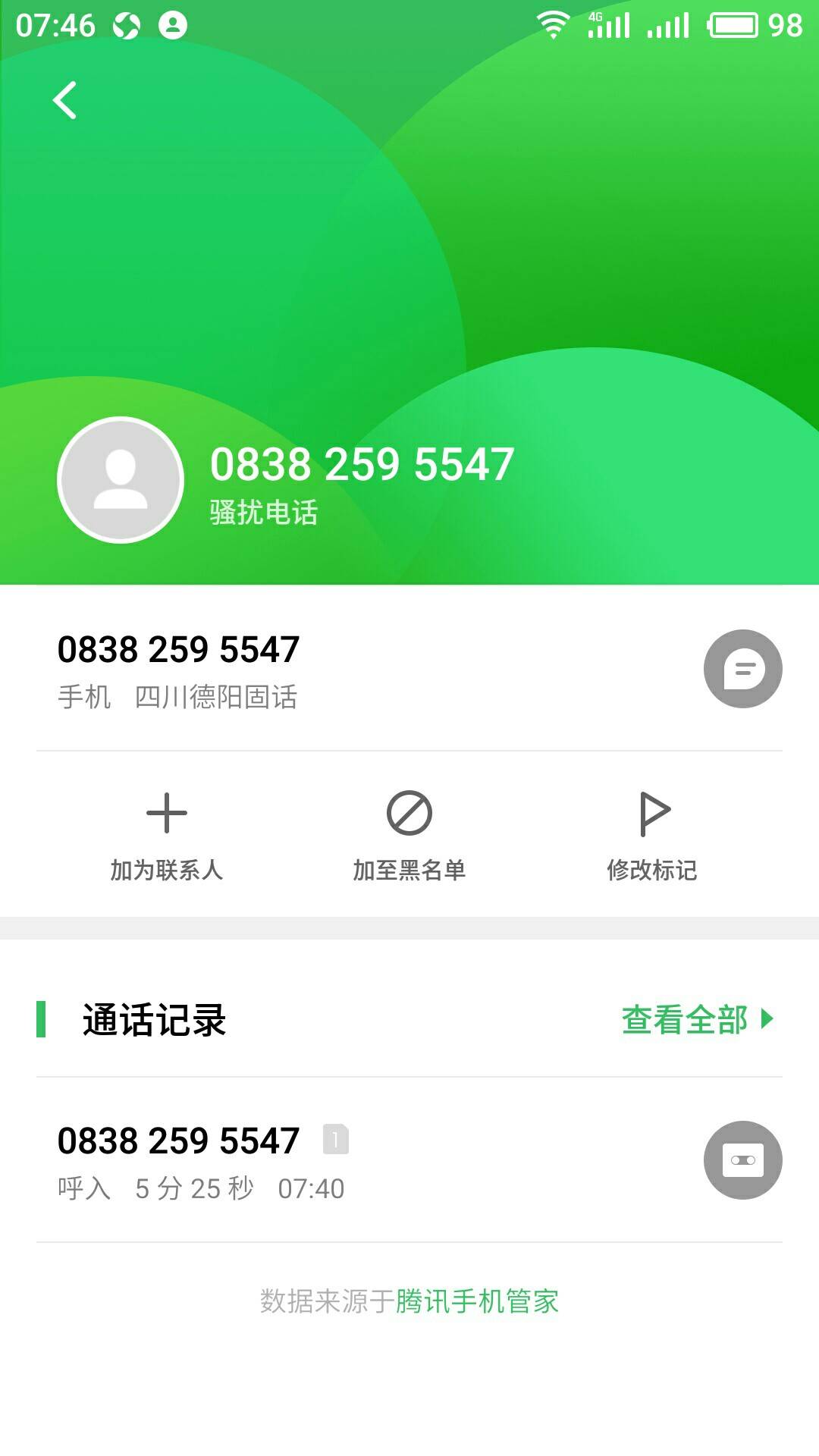Play the recording of the 07:40 call
This screenshot has height=1456, width=819.
(x=742, y=1160)
